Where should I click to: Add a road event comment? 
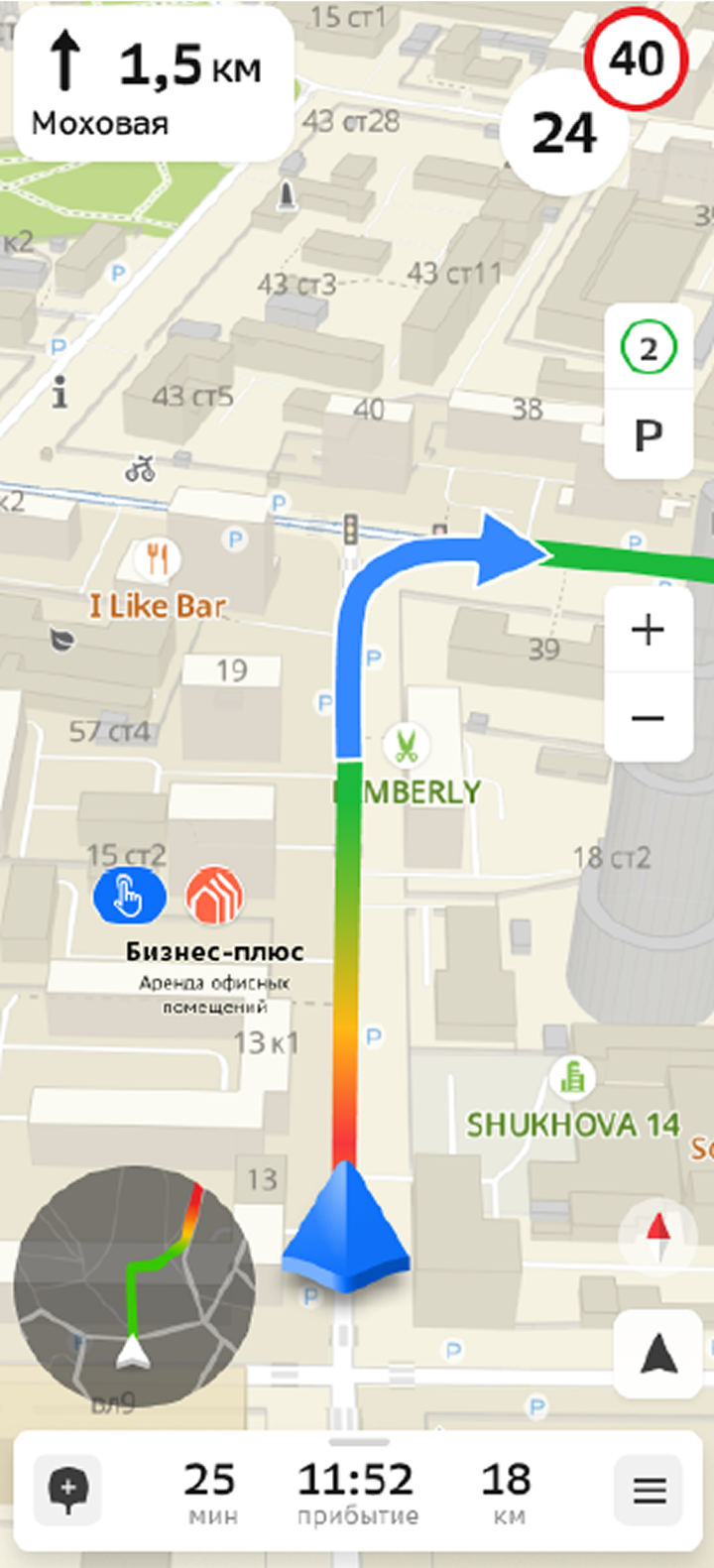[68, 1490]
